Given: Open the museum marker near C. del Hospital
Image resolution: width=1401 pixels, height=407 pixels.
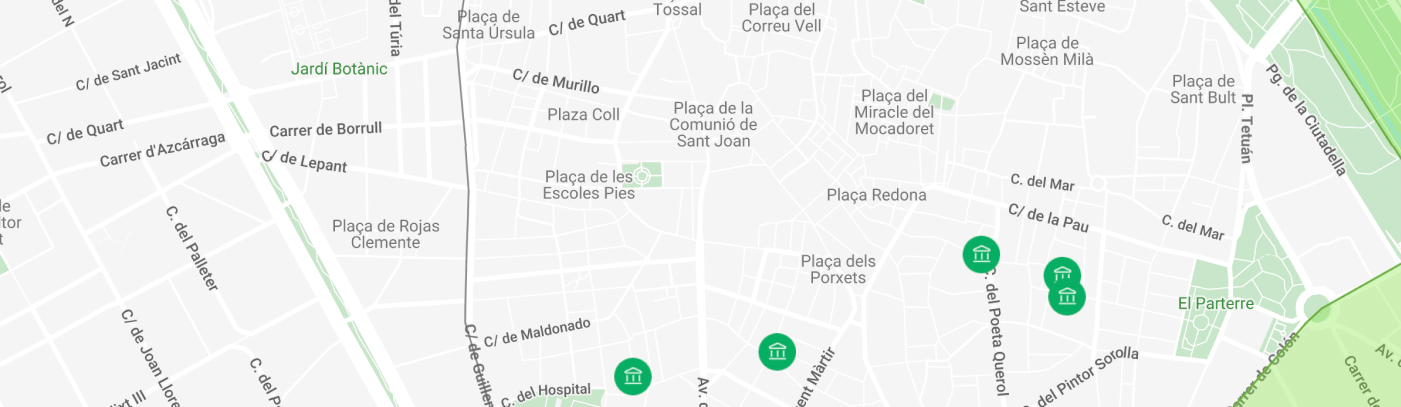Looking at the screenshot, I should 632,376.
